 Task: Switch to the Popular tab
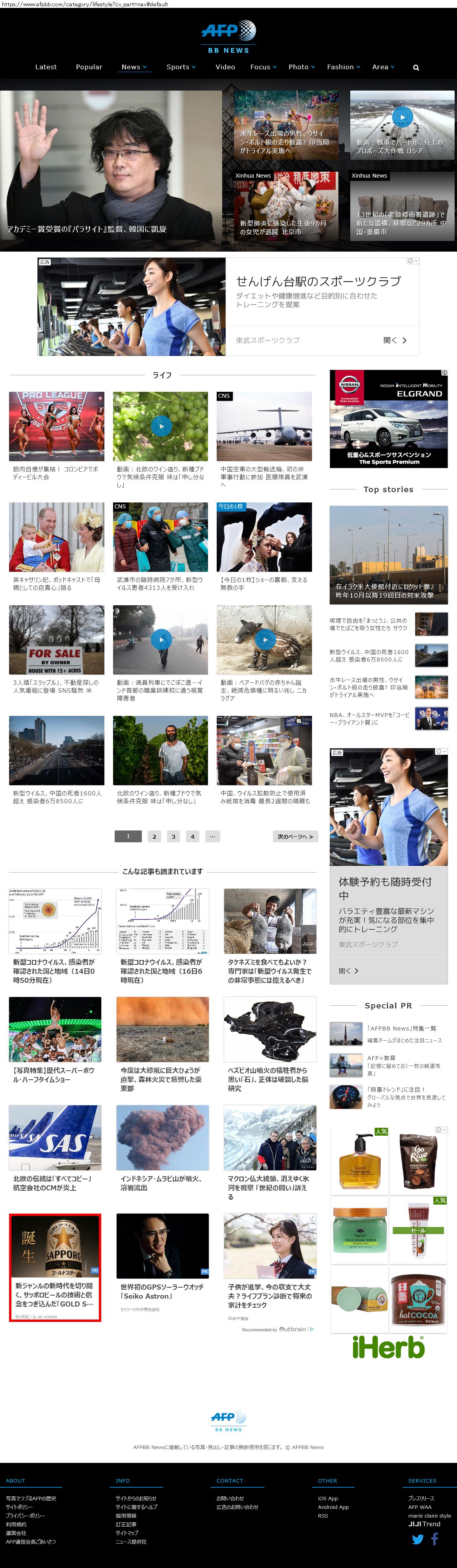point(89,67)
